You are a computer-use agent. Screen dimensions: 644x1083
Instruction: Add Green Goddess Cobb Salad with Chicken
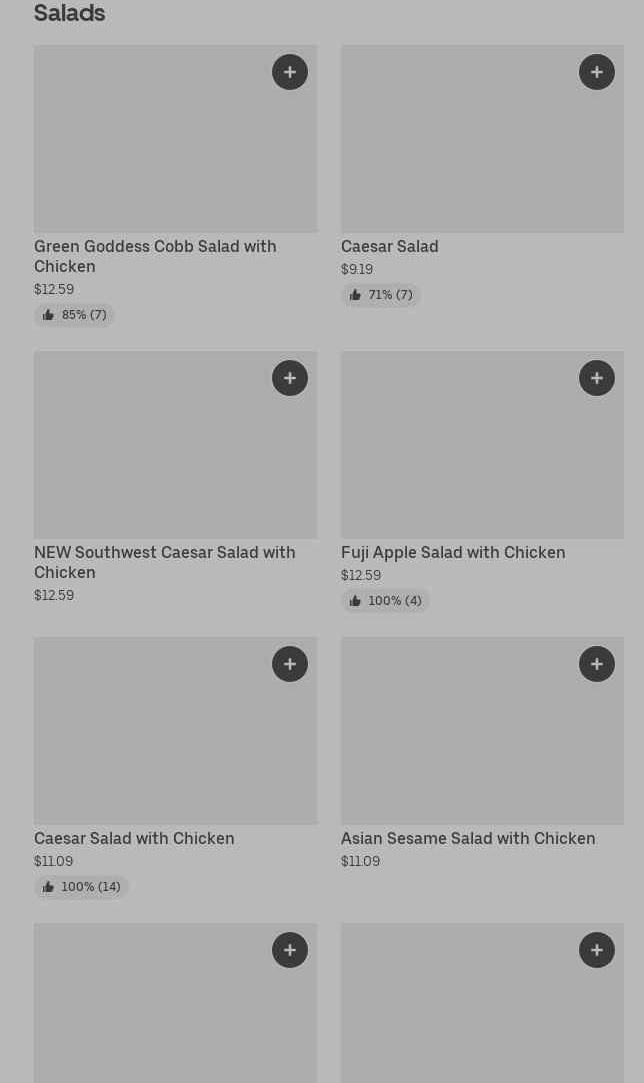click(x=290, y=72)
